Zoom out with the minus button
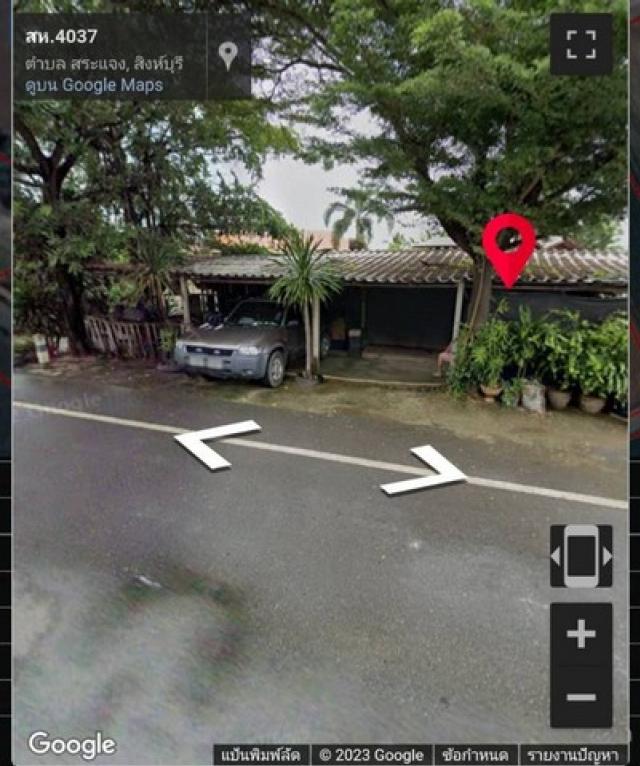Image resolution: width=640 pixels, height=766 pixels. pos(581,697)
